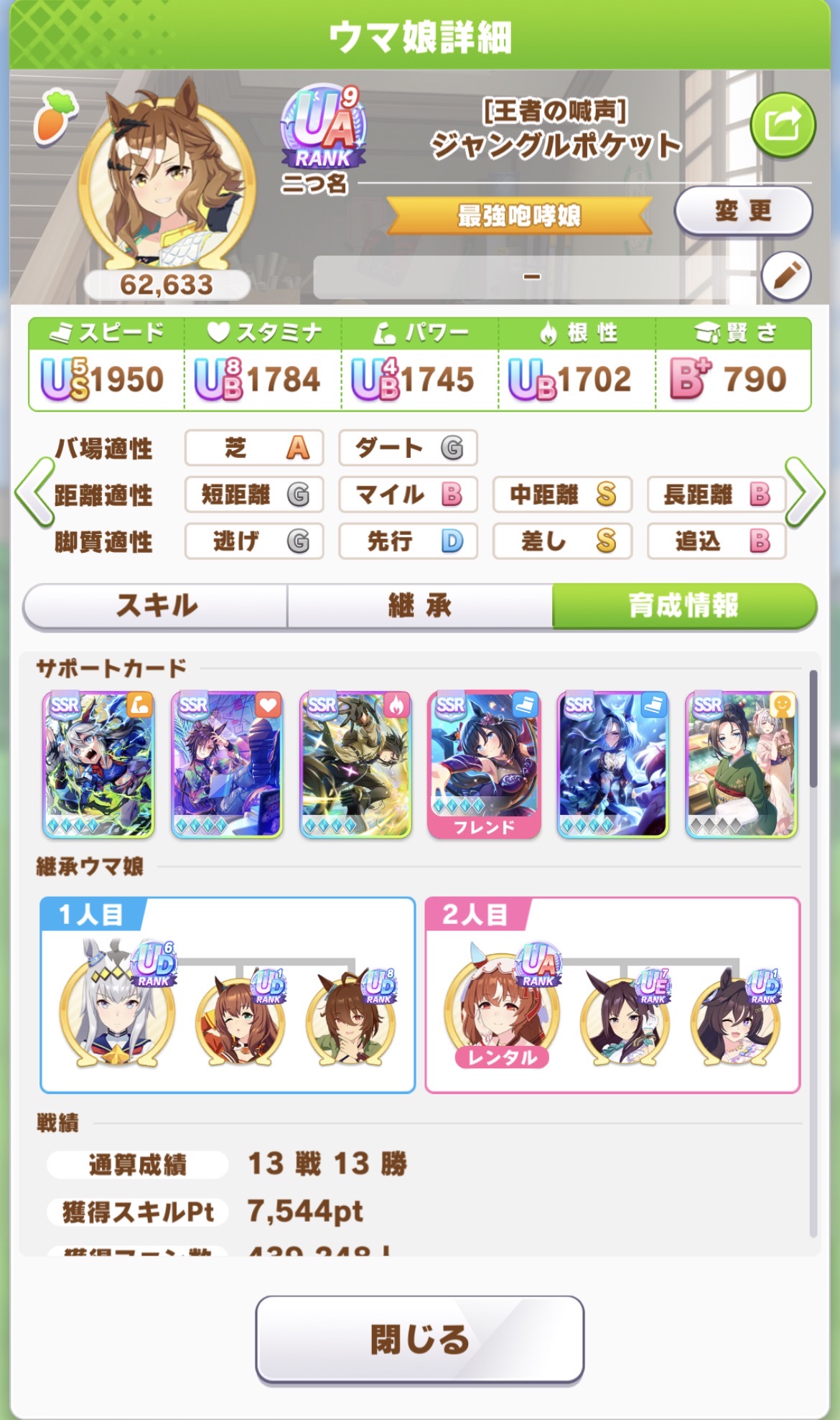Close the dialog with 閉じる
This screenshot has height=1420, width=840.
419,1340
